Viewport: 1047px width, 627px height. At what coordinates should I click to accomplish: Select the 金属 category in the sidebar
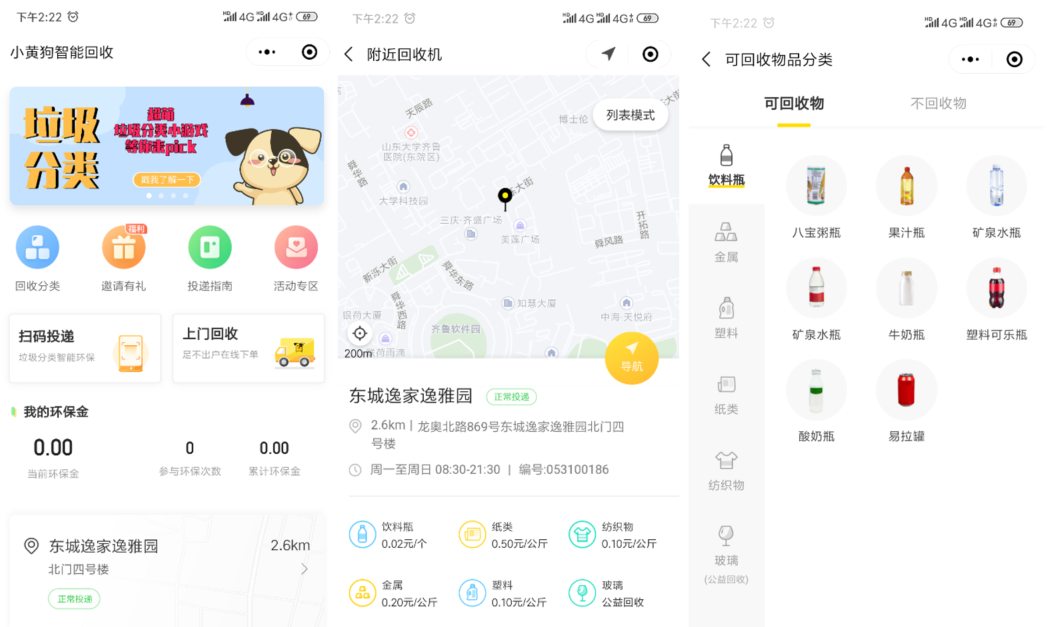pos(726,242)
